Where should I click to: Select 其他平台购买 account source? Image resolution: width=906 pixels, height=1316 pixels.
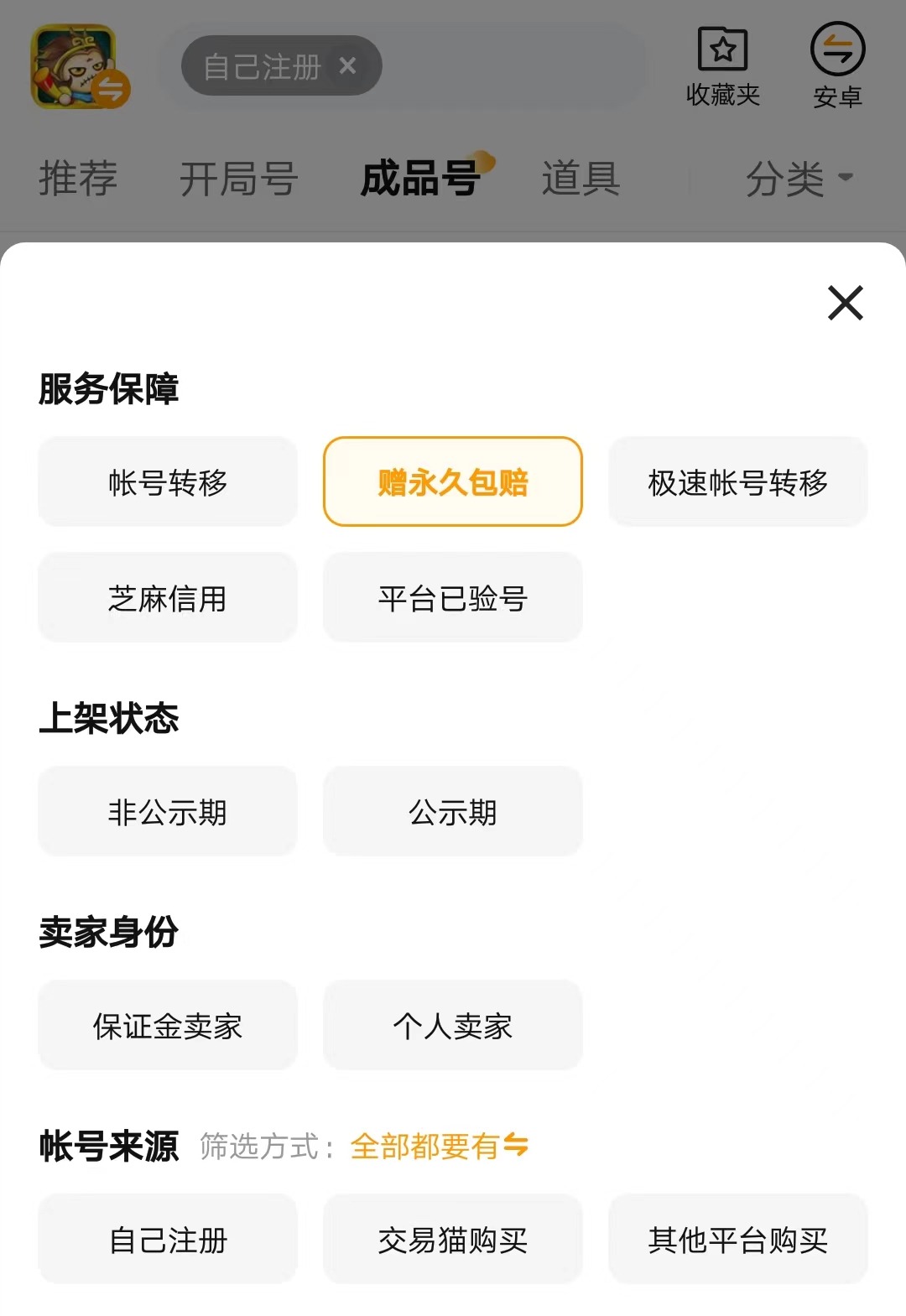737,1240
